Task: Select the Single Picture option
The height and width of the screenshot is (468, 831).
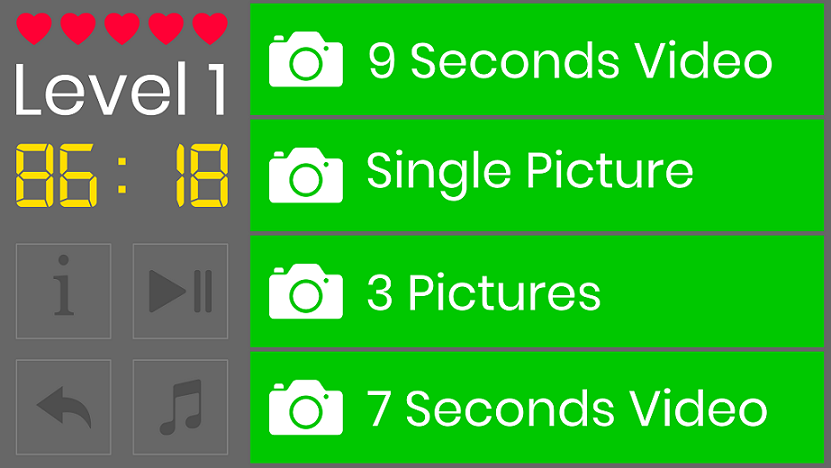Action: [536, 175]
